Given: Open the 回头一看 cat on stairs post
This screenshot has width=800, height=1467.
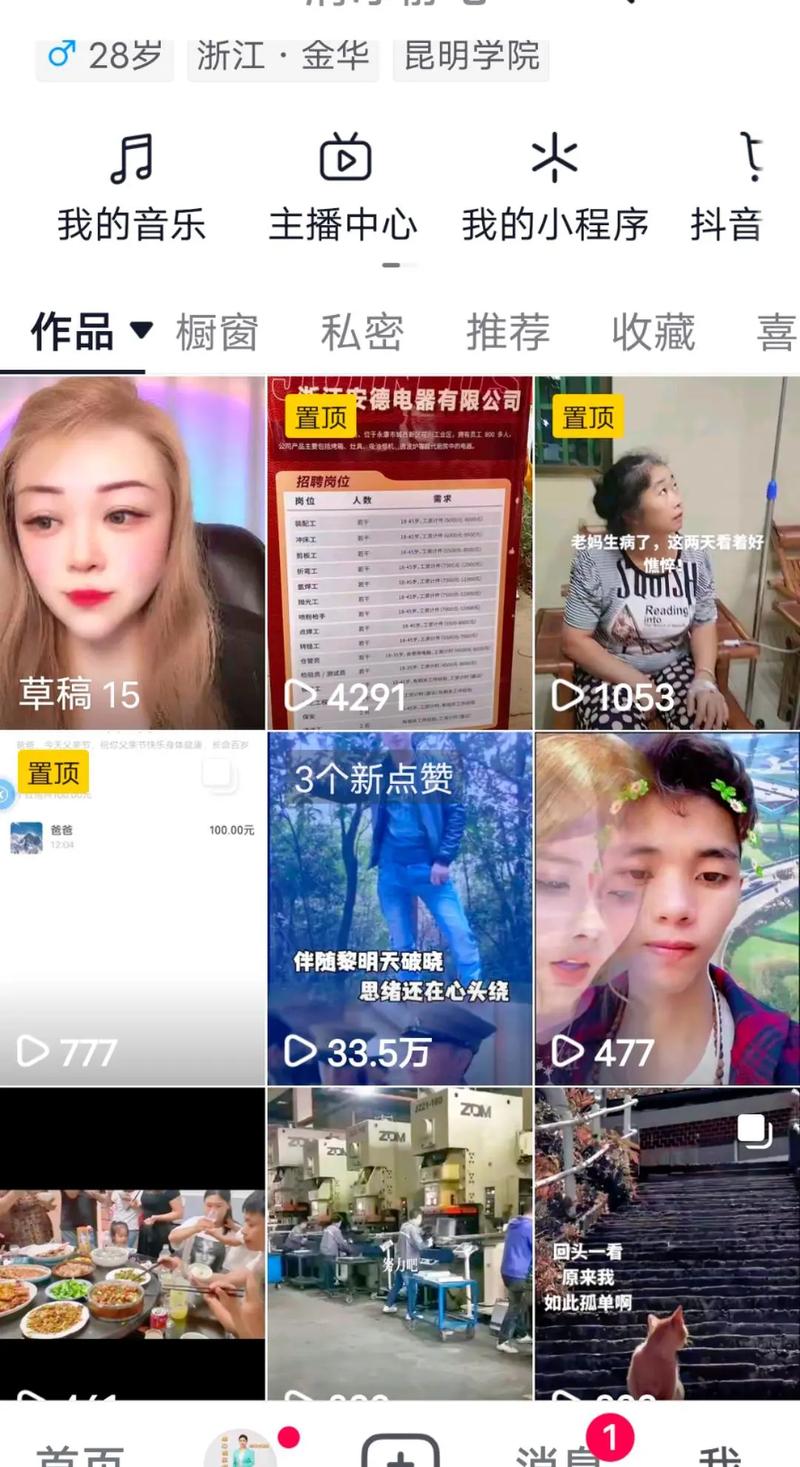Looking at the screenshot, I should [667, 1243].
